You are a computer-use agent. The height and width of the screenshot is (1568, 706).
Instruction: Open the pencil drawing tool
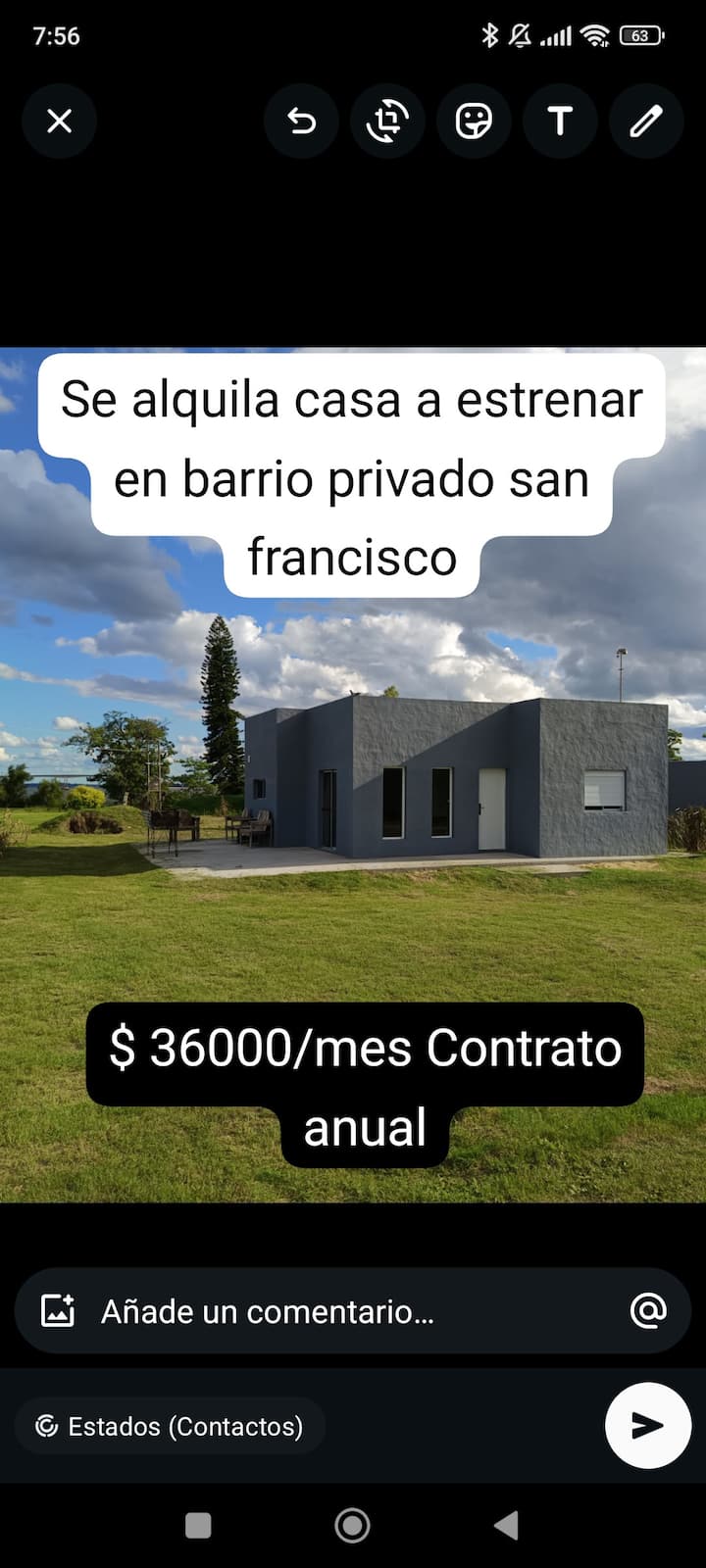(646, 122)
